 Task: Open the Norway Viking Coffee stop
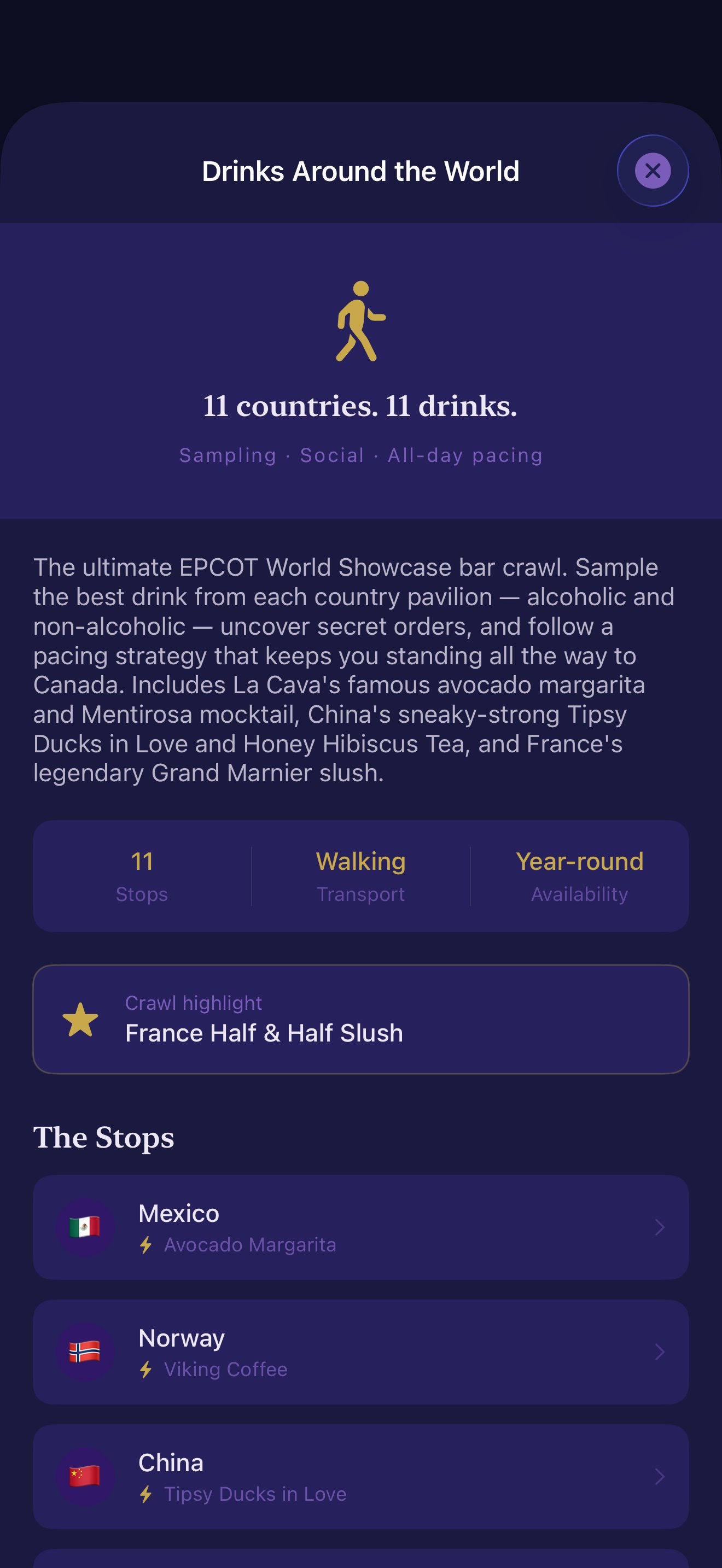360,1352
